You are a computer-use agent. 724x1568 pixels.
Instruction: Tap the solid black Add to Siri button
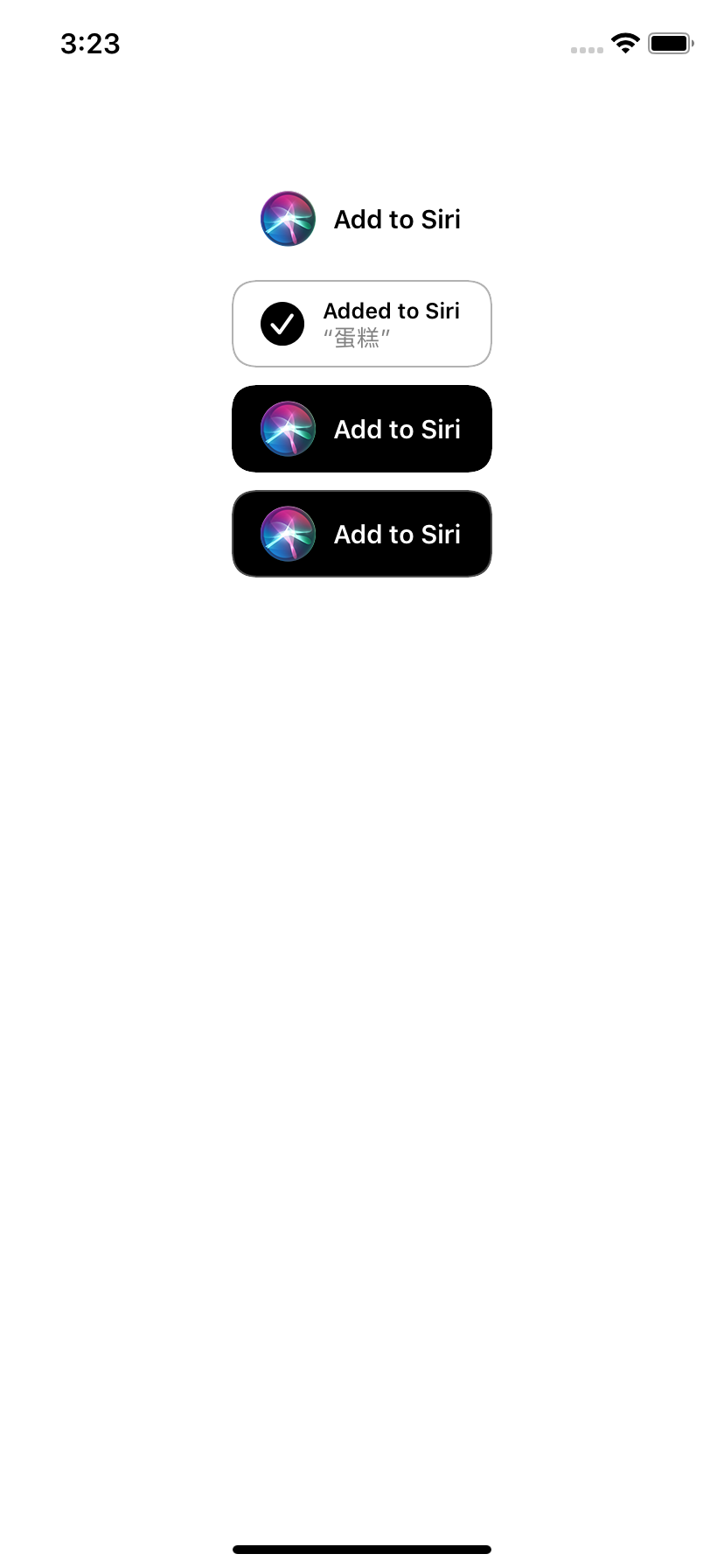tap(361, 429)
